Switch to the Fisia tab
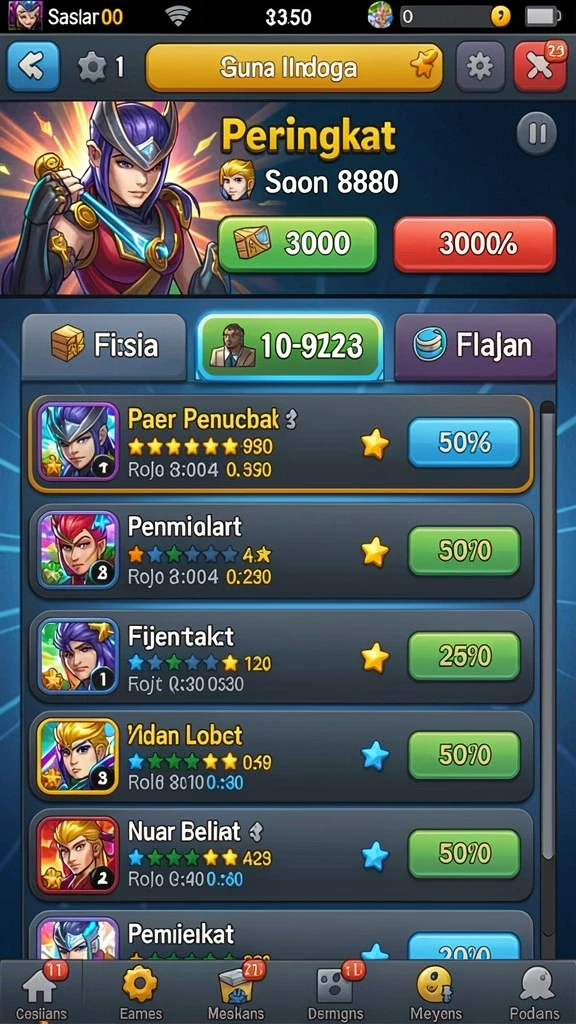Screen dimensions: 576x1024 104,345
